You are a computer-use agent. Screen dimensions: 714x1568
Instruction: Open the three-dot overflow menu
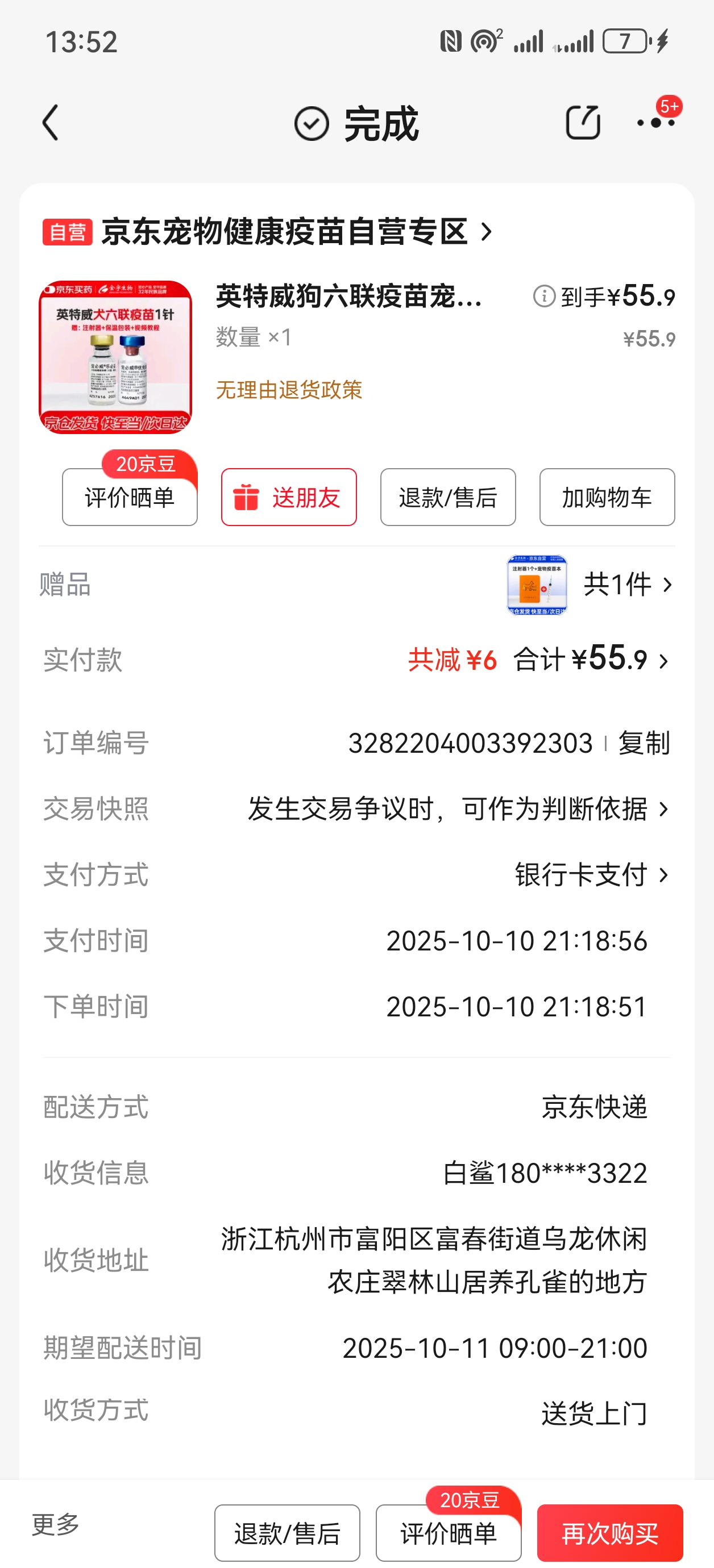[x=655, y=123]
